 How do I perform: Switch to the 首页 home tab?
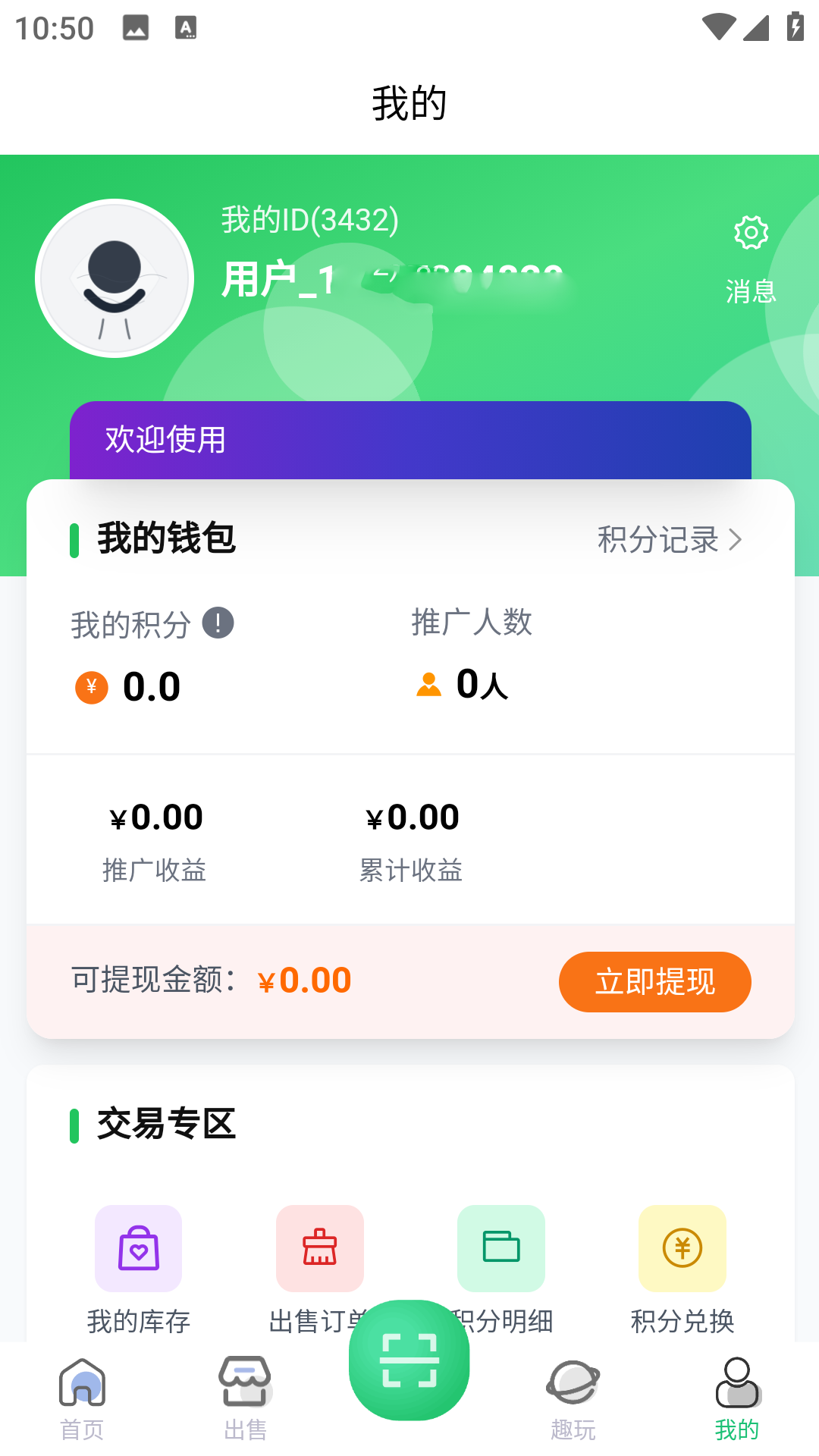click(x=83, y=1399)
